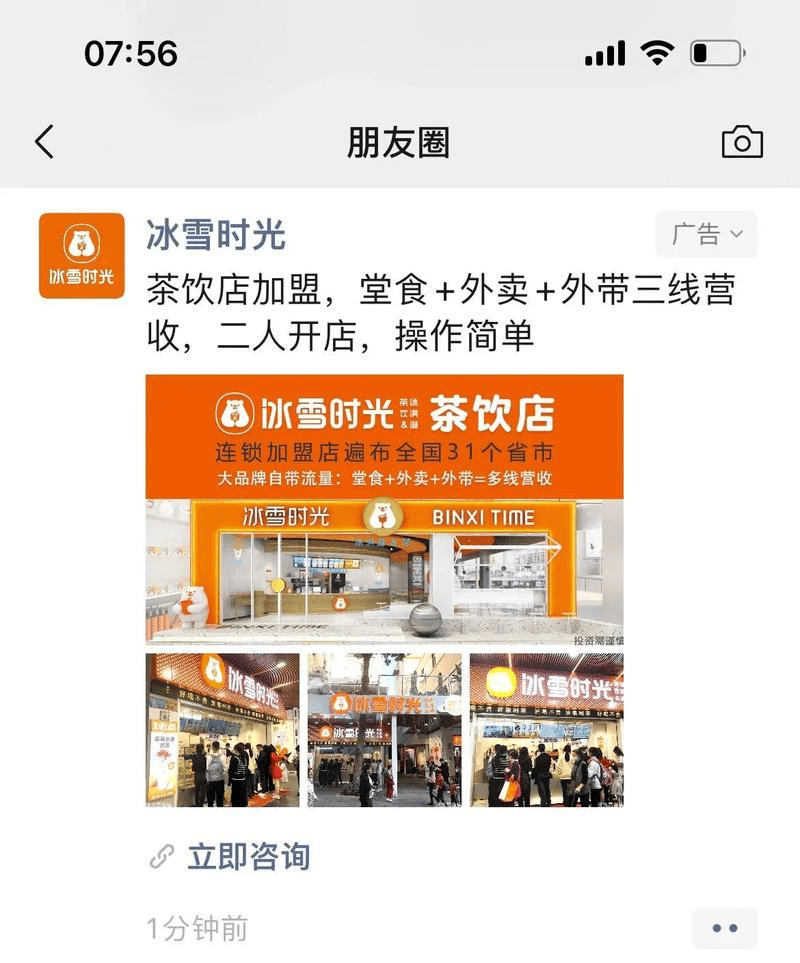
Task: Open the camera to post
Action: [742, 142]
